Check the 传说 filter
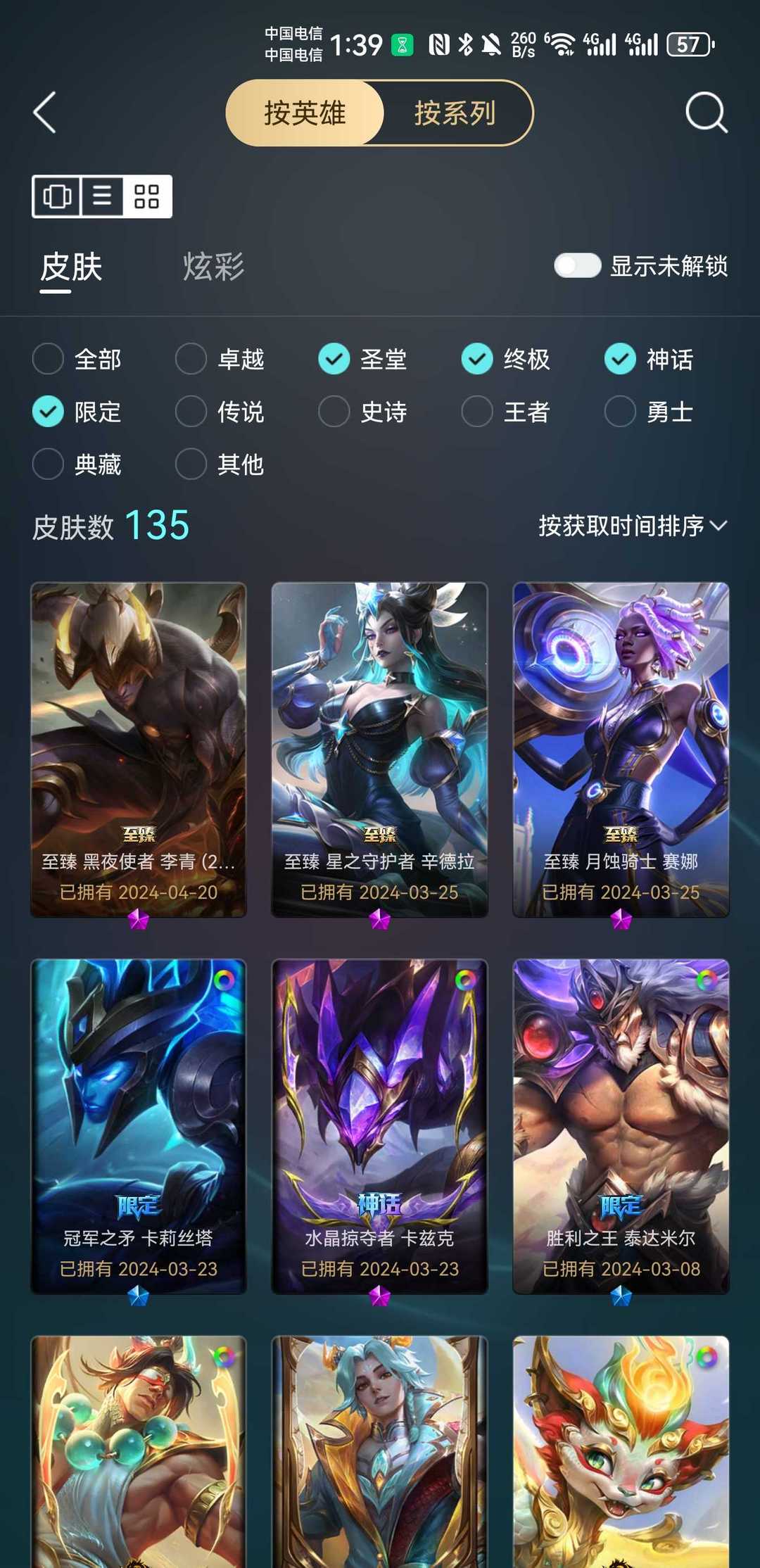This screenshot has width=760, height=1568. (220, 412)
